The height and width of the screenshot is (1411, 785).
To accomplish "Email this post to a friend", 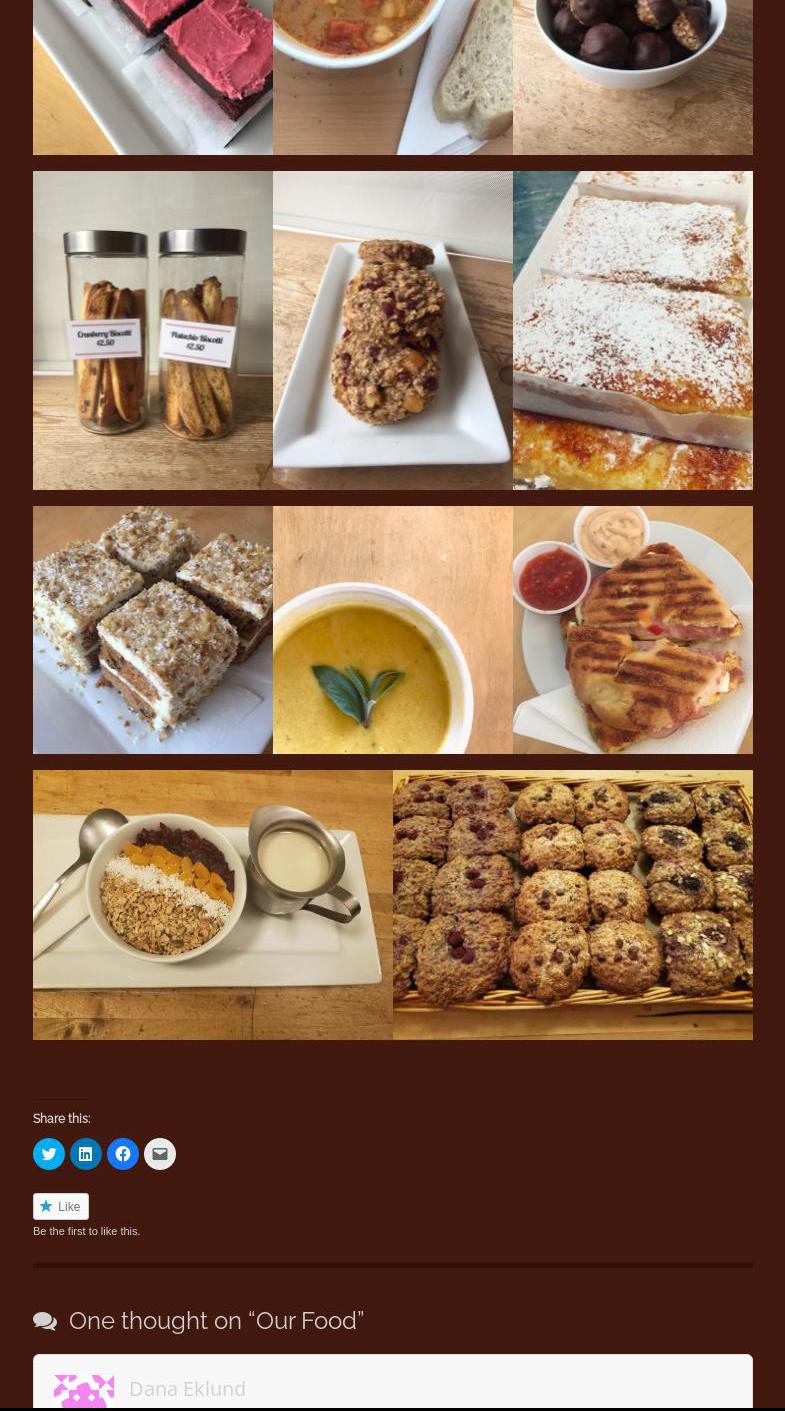I will [x=160, y=1154].
